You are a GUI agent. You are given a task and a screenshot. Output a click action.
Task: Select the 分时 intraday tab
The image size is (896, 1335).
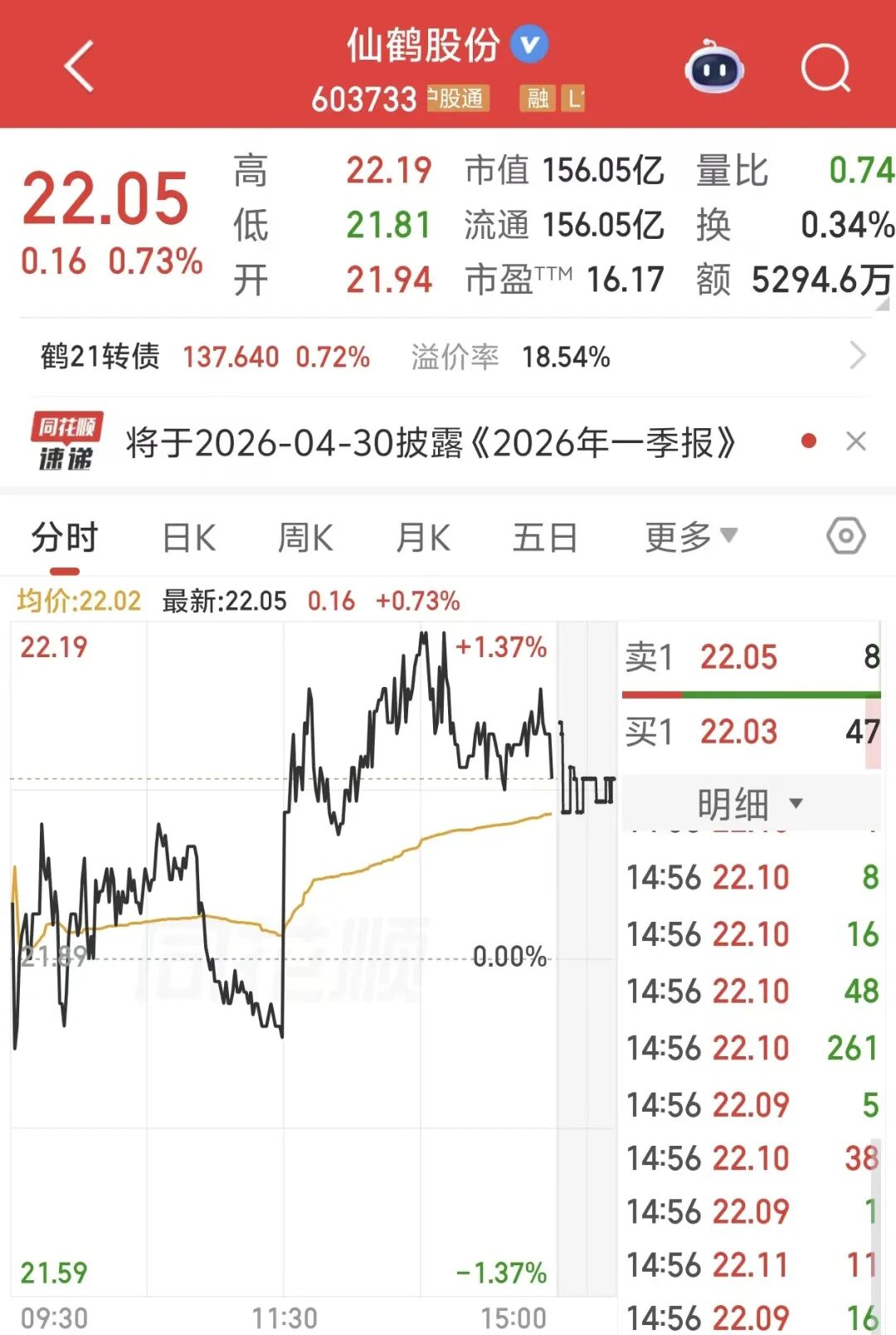pyautogui.click(x=65, y=538)
